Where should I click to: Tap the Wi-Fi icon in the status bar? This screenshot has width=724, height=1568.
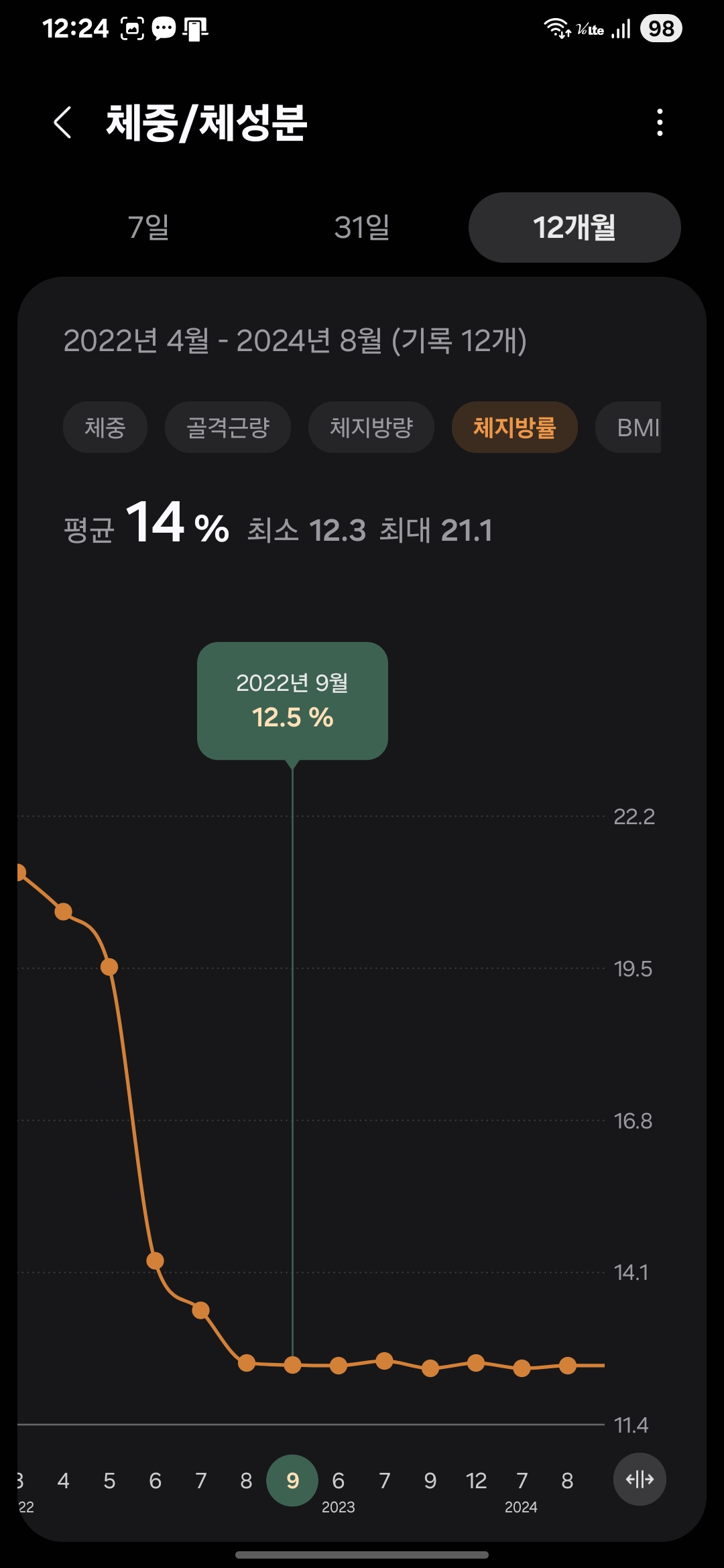coord(556,28)
